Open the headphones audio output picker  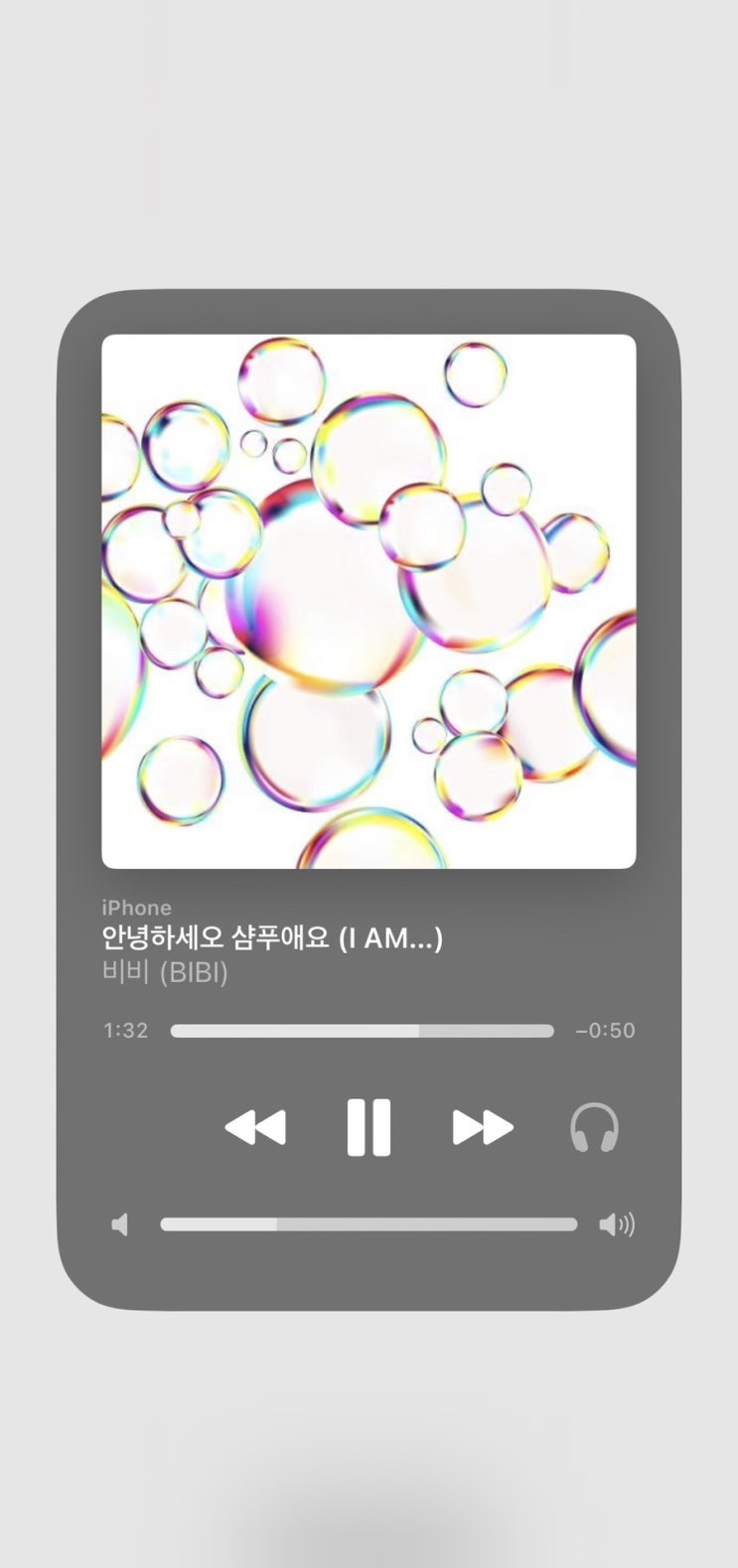coord(594,1128)
